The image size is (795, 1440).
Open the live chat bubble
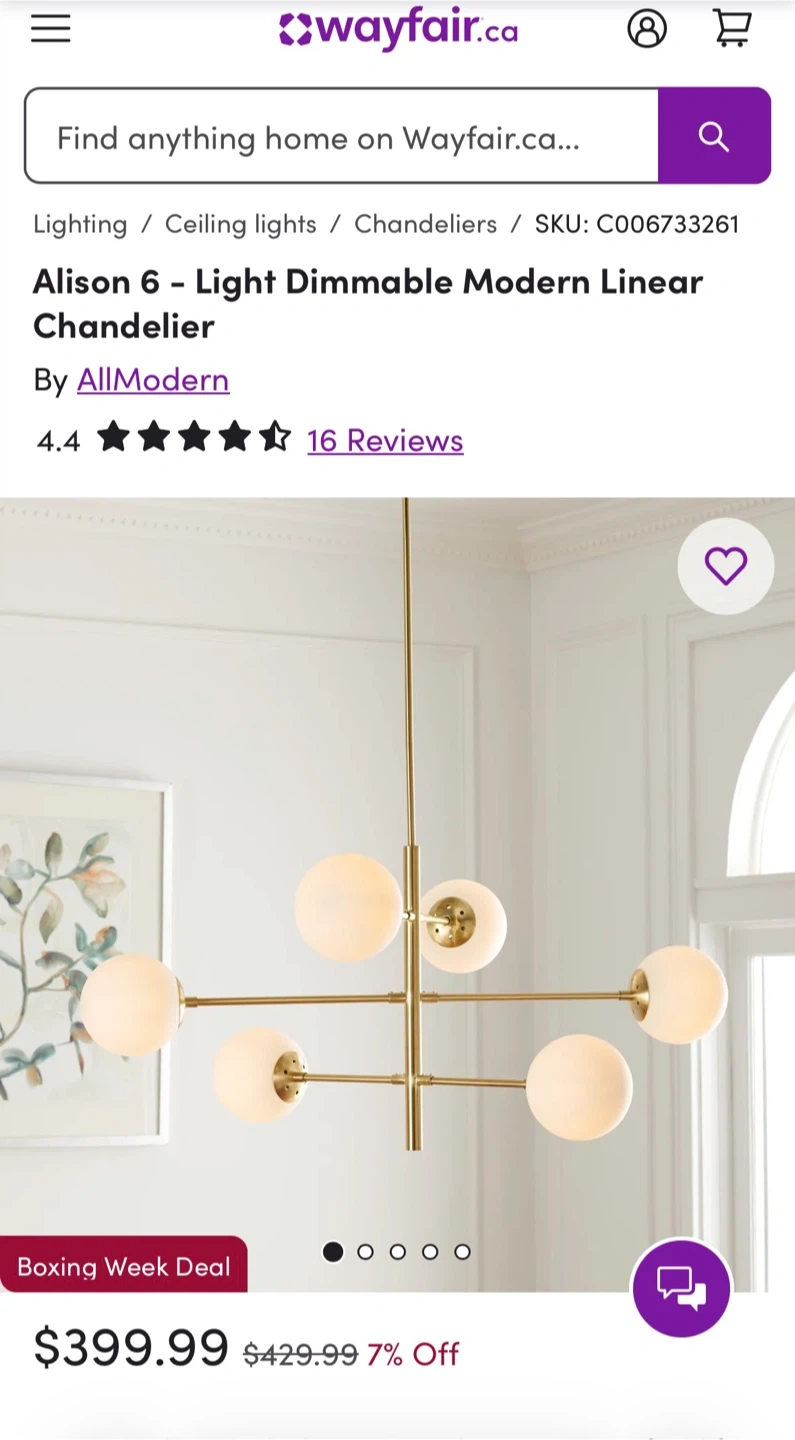[681, 1288]
